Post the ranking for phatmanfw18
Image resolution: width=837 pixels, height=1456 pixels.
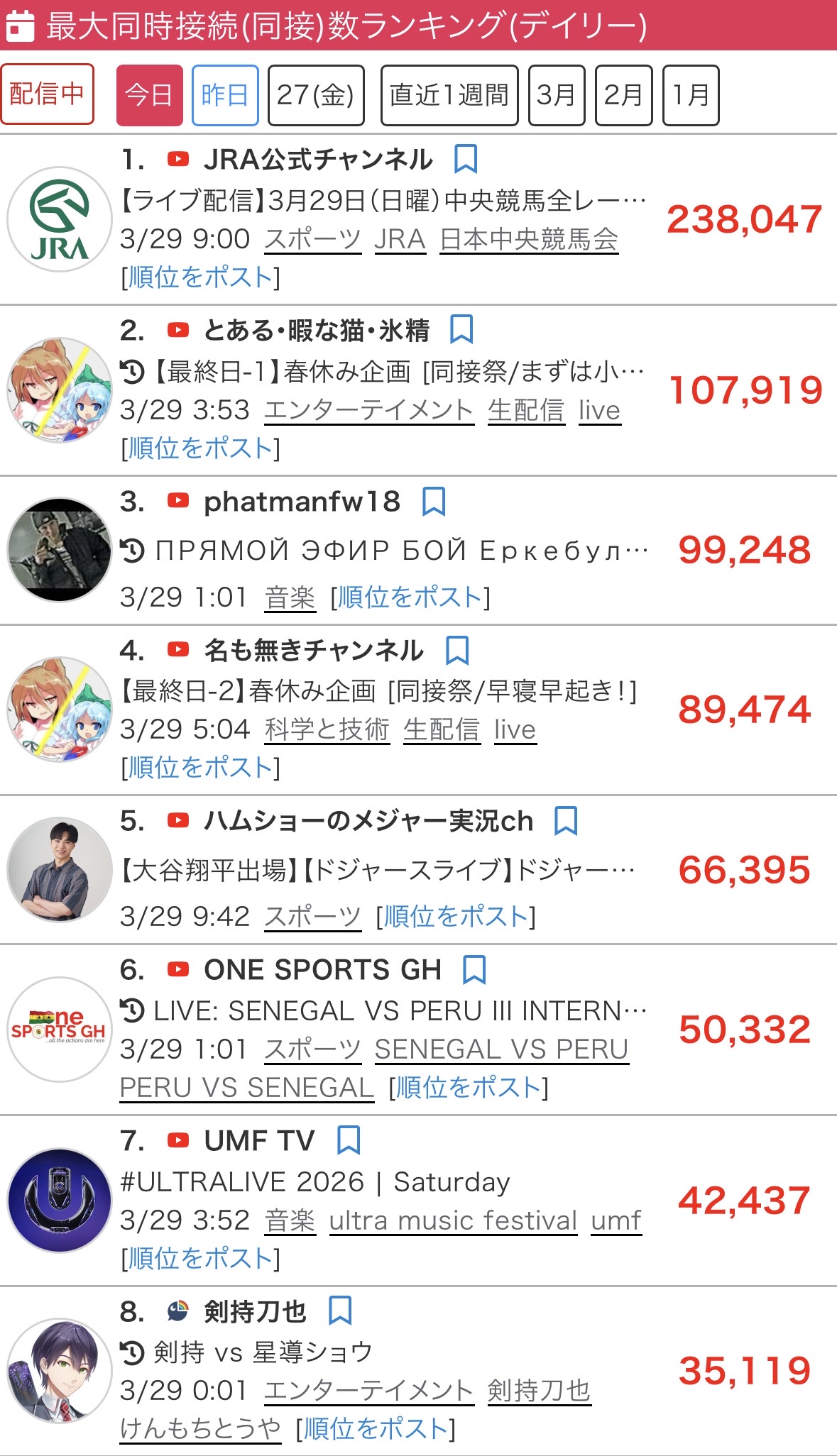[x=410, y=597]
